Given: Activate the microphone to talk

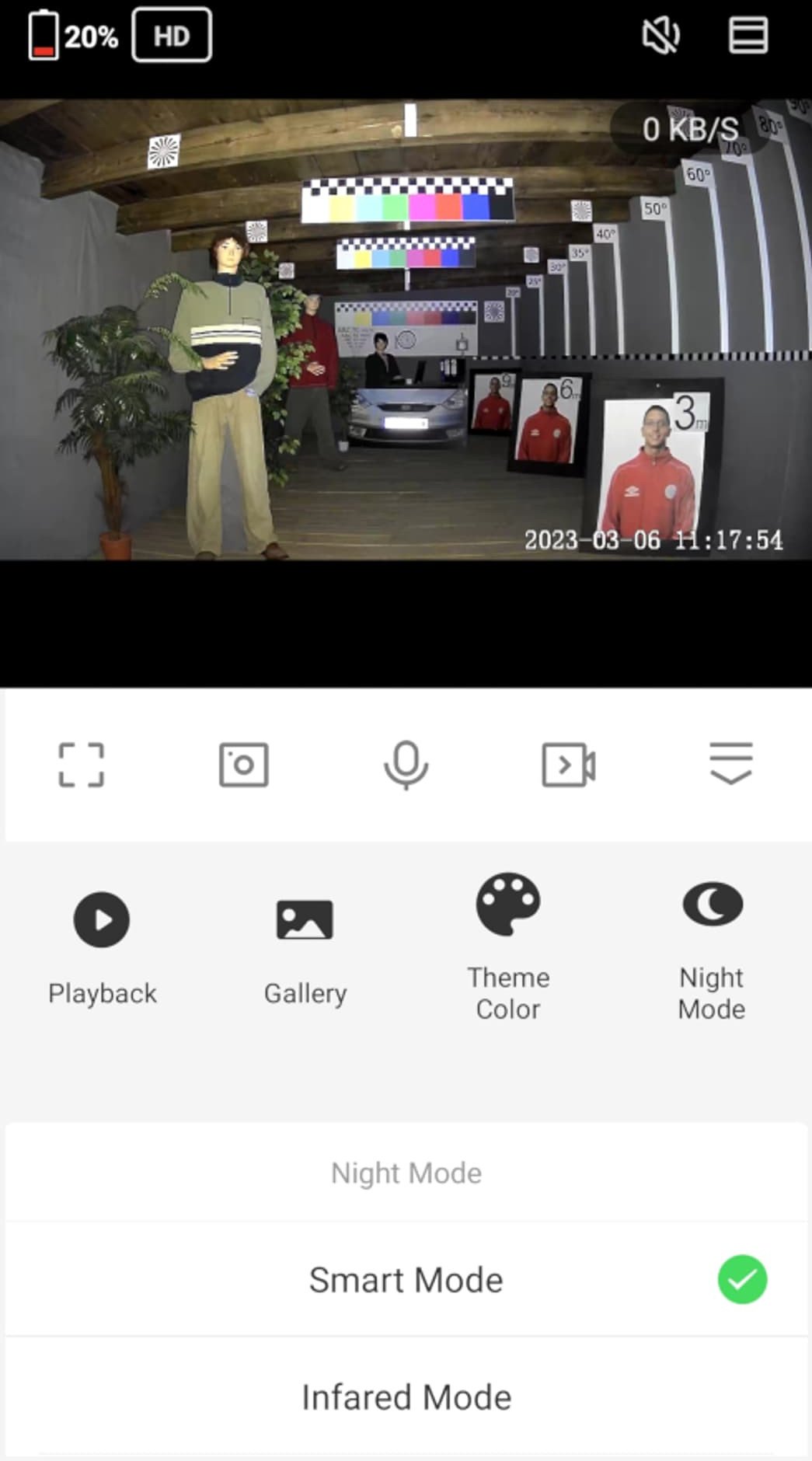Looking at the screenshot, I should (406, 765).
